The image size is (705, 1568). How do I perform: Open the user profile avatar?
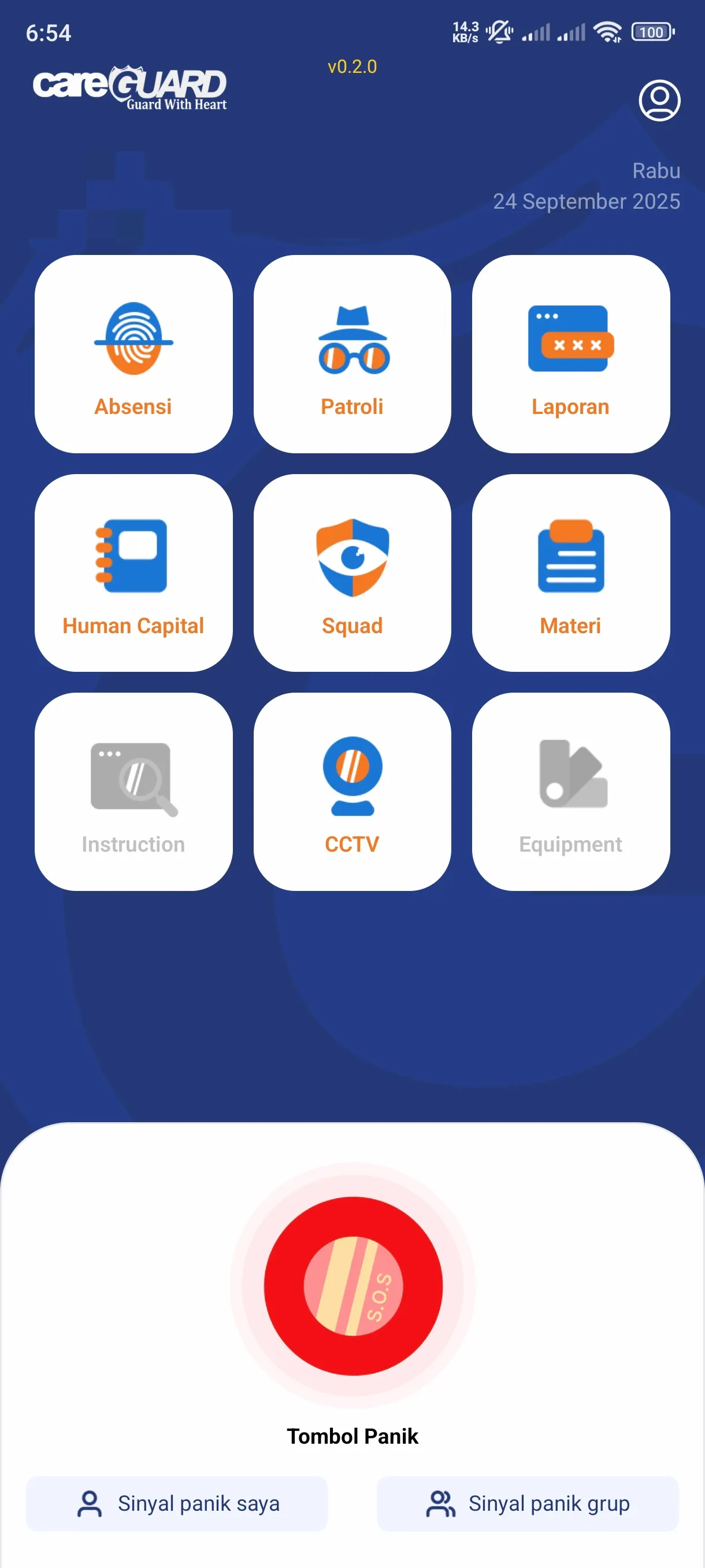[x=659, y=102]
